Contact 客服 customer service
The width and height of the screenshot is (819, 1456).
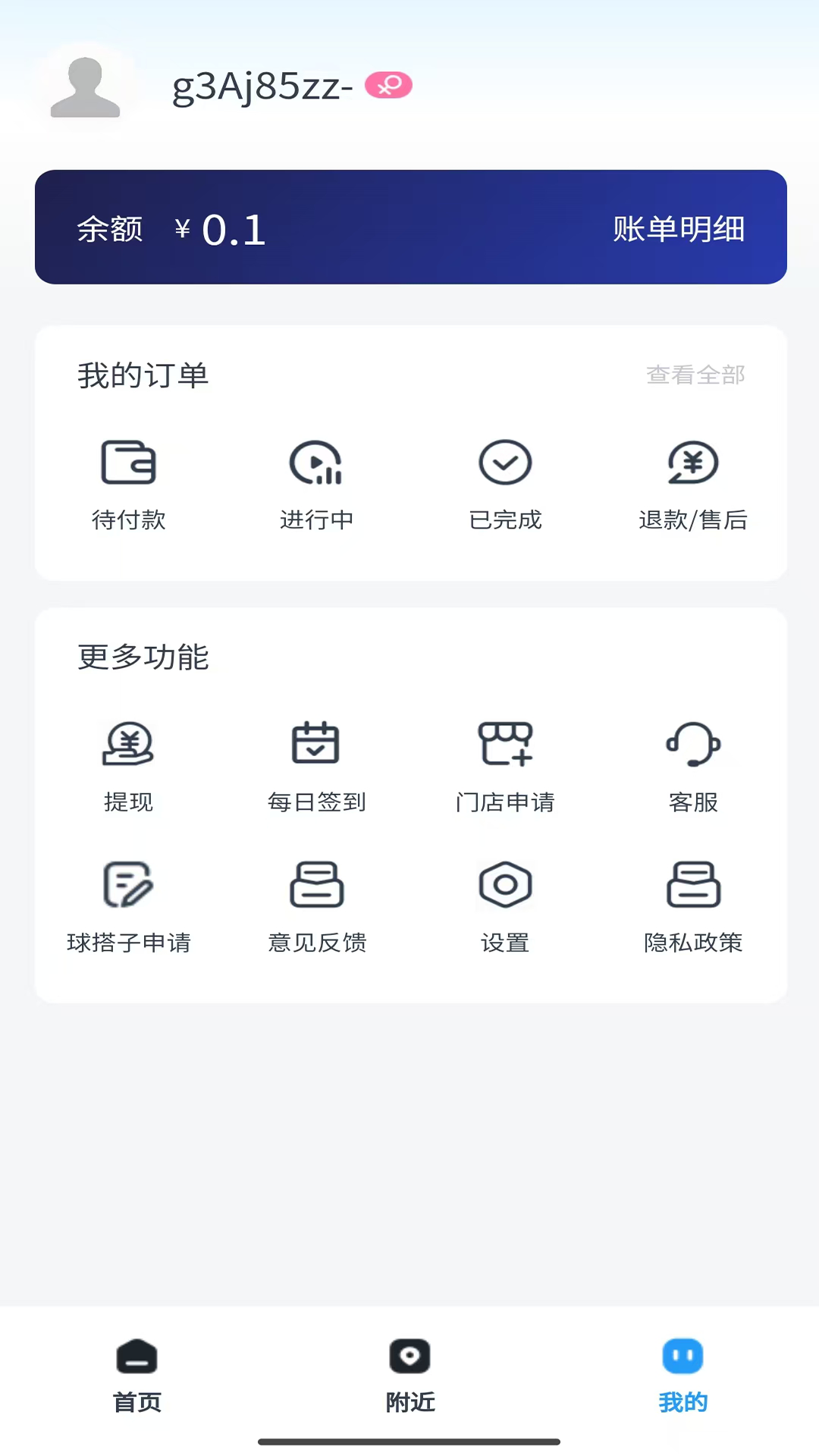tap(693, 764)
